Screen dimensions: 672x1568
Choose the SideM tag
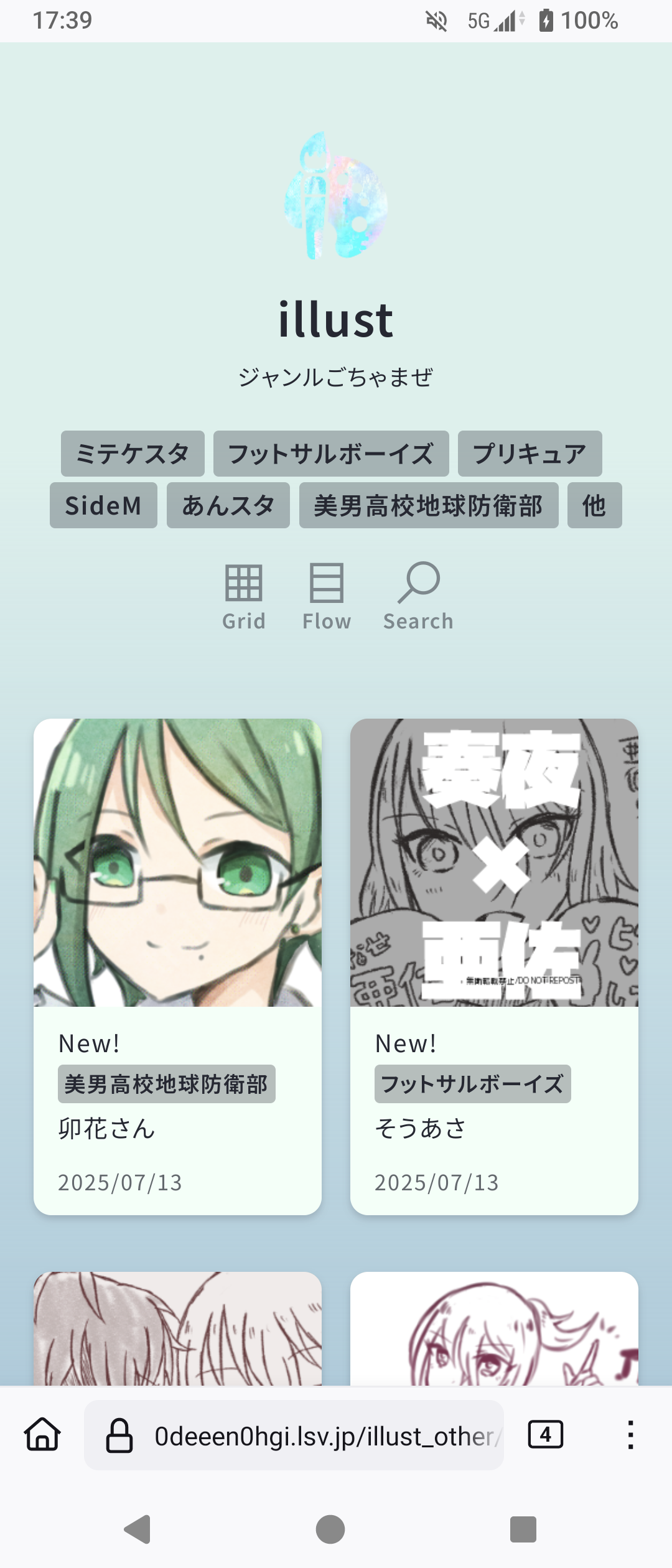[x=103, y=505]
